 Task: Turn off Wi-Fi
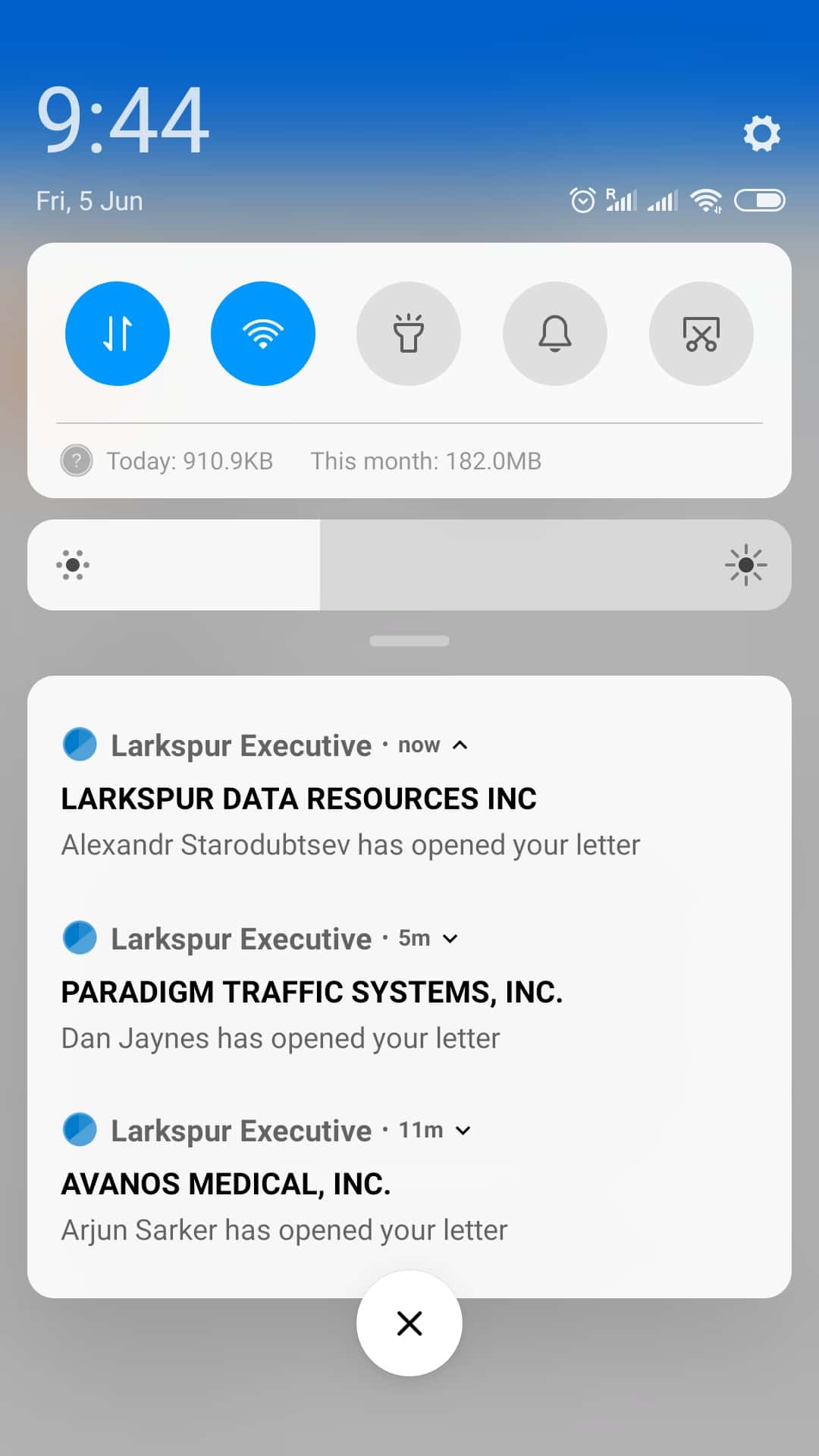263,334
